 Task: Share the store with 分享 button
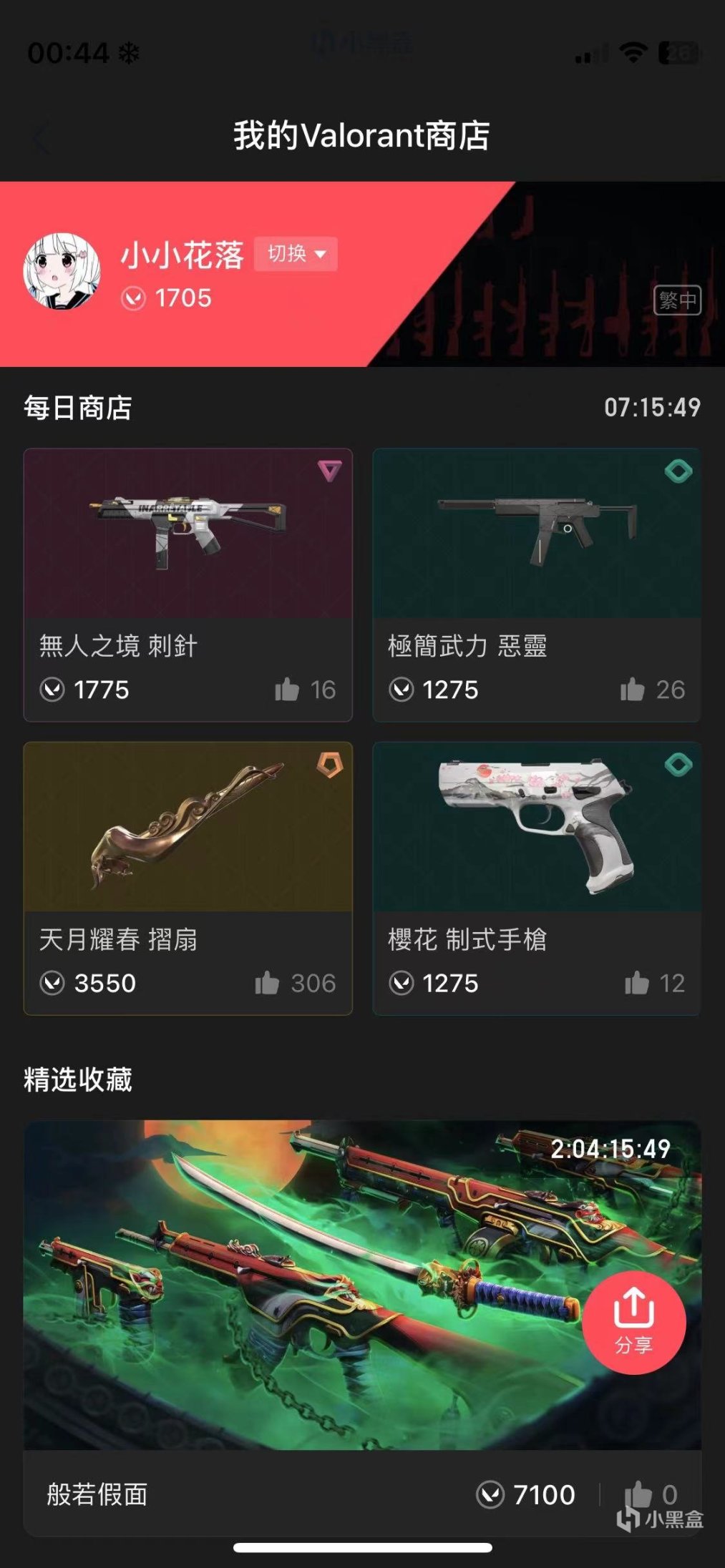coord(633,1322)
